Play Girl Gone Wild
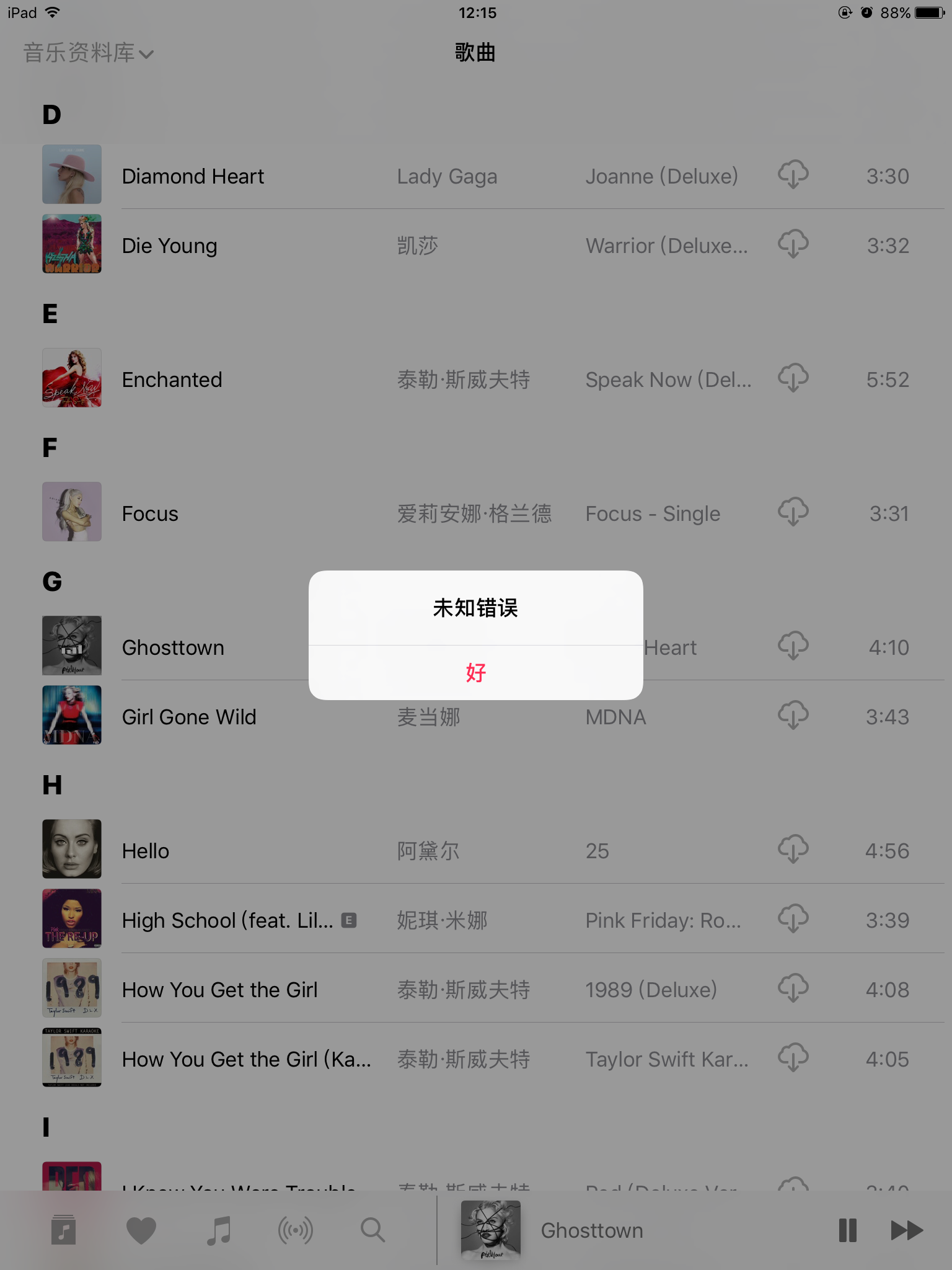 [189, 717]
